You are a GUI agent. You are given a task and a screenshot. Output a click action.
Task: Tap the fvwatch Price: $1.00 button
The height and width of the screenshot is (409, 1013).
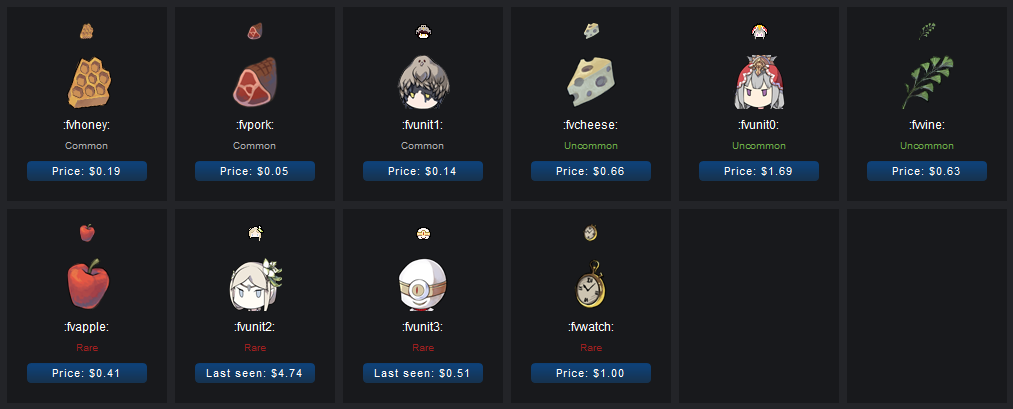(591, 373)
